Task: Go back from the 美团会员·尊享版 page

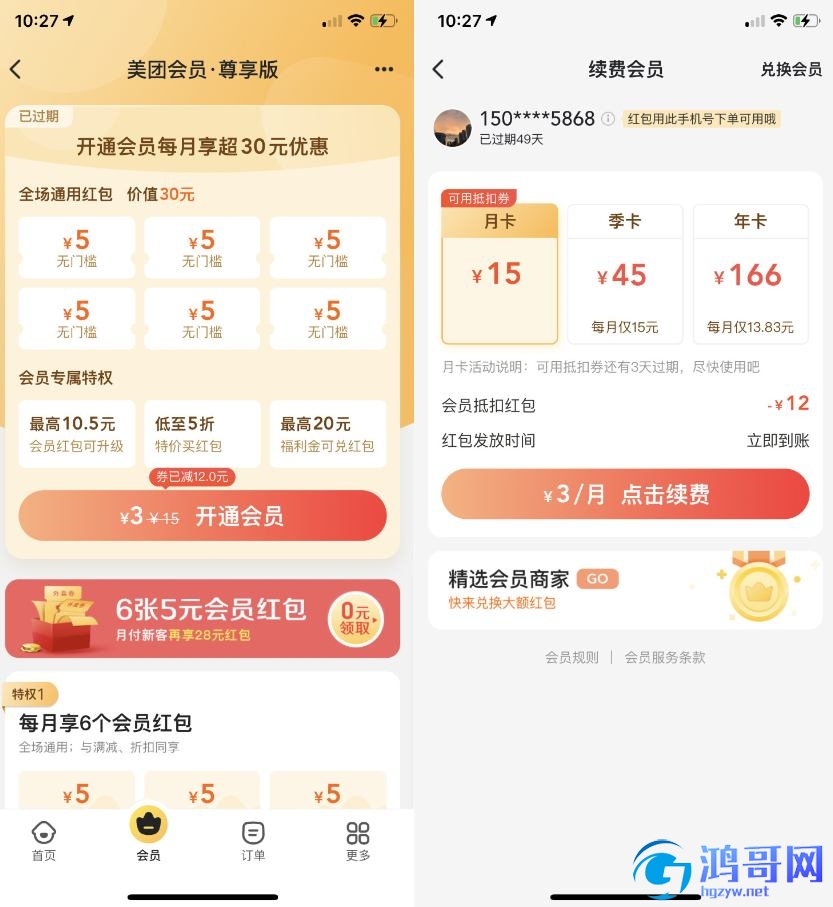Action: [15, 69]
